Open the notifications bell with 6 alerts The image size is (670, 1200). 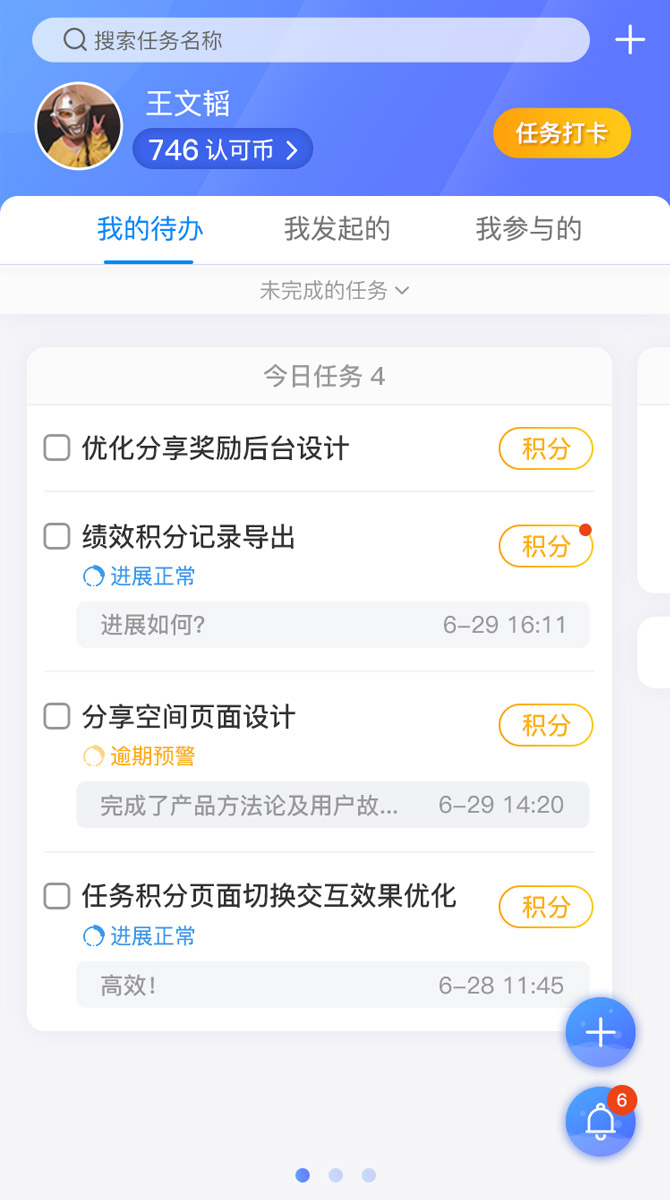(600, 1122)
